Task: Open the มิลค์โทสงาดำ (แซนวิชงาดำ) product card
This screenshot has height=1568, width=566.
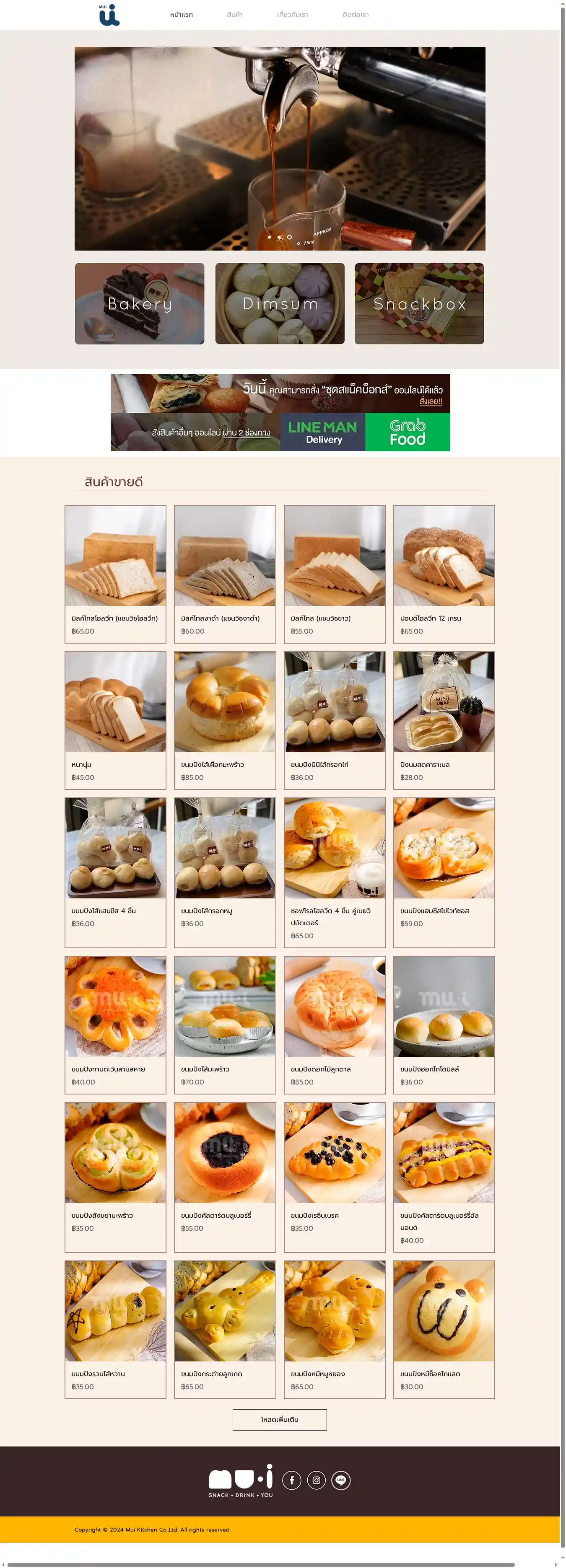Action: (x=225, y=573)
